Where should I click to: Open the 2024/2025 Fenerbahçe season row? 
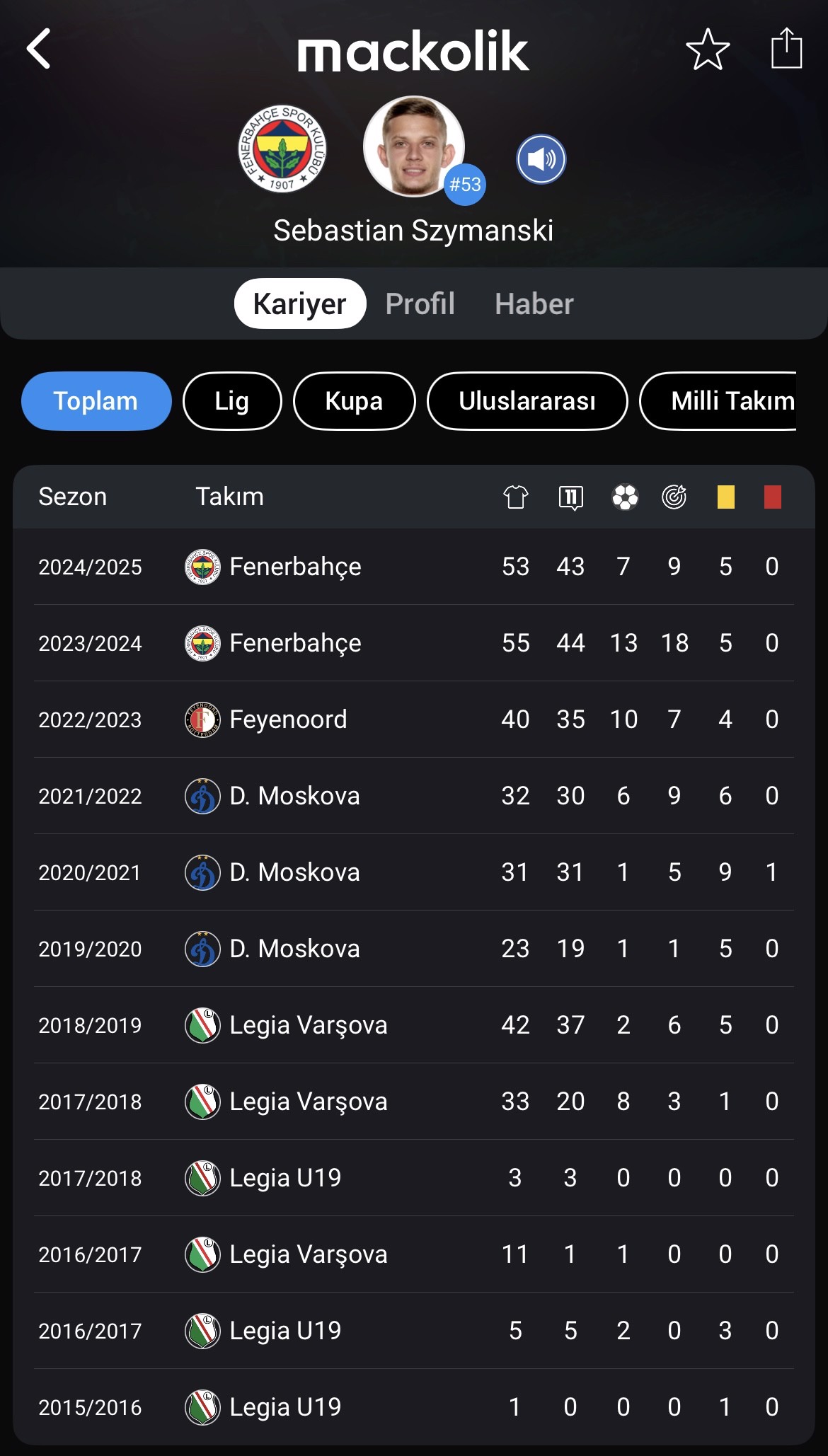[414, 567]
